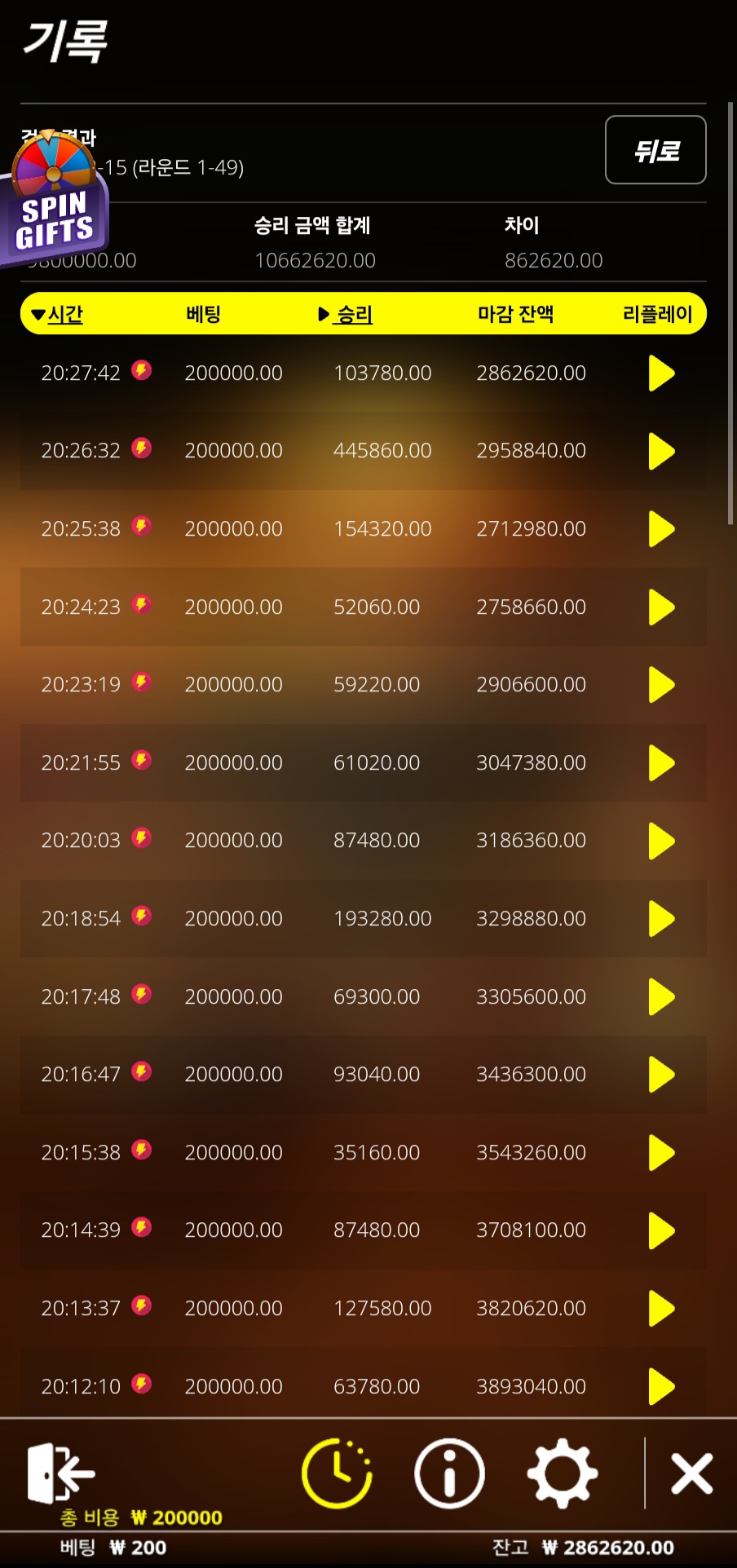
Task: Exit the game with the door icon
Action: [x=60, y=1473]
